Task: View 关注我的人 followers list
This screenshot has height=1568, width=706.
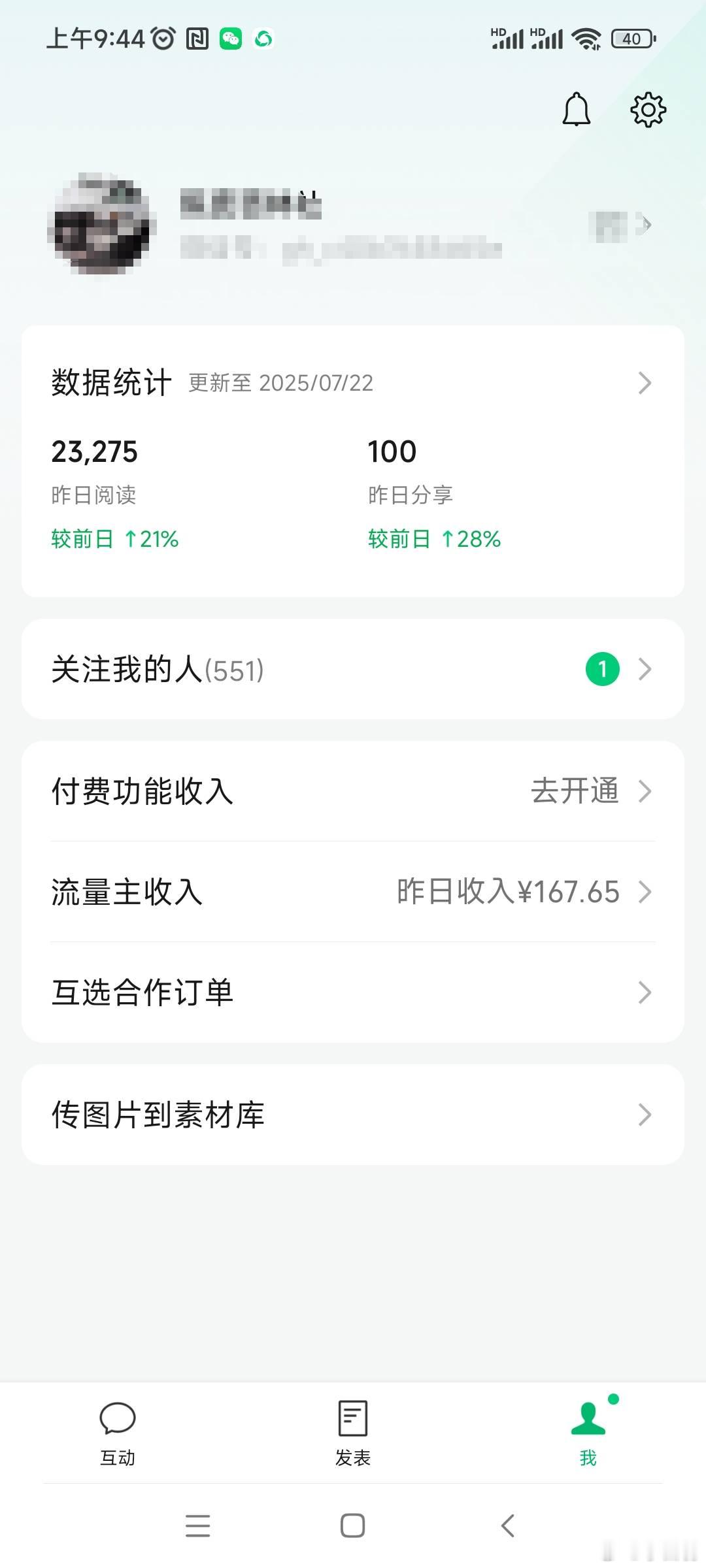Action: pyautogui.click(x=353, y=669)
